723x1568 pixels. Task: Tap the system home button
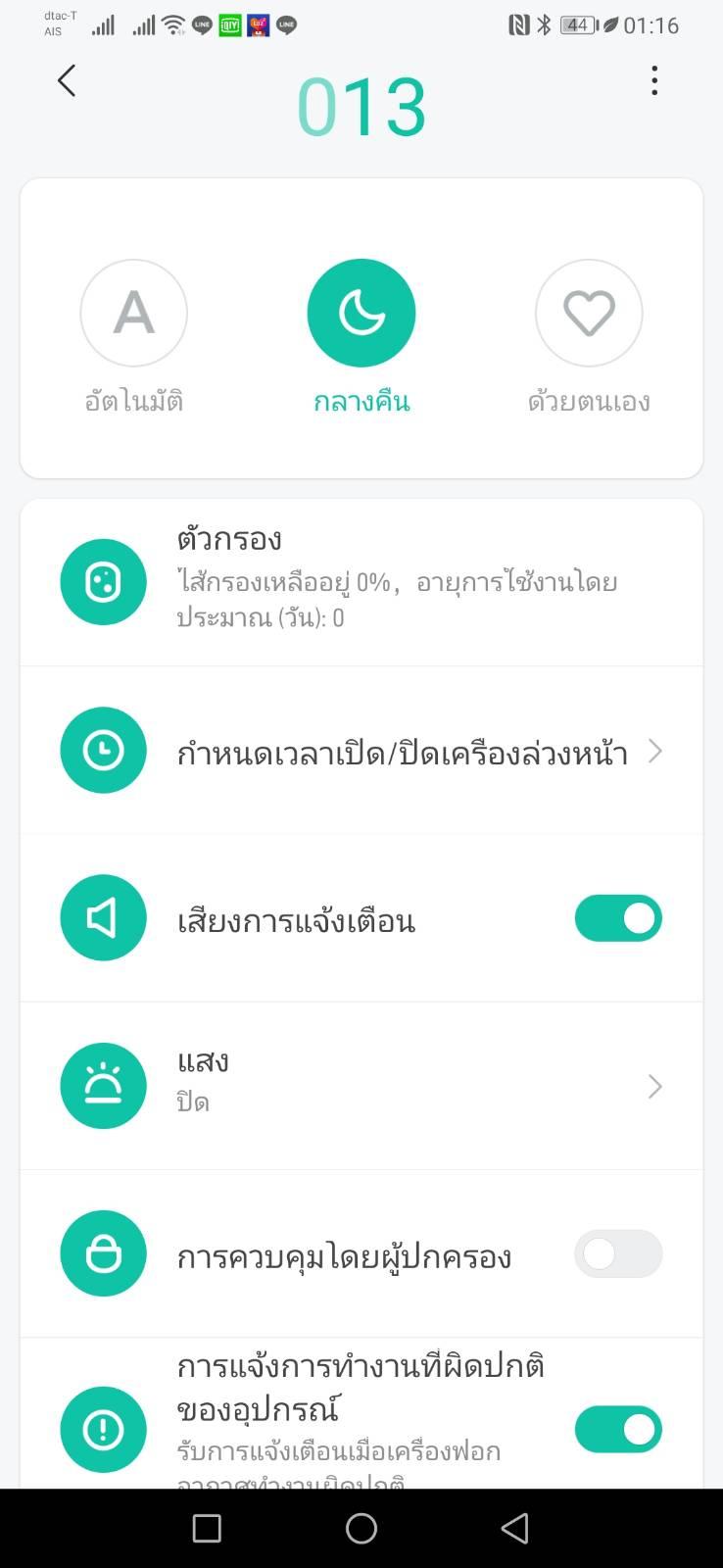[361, 1528]
